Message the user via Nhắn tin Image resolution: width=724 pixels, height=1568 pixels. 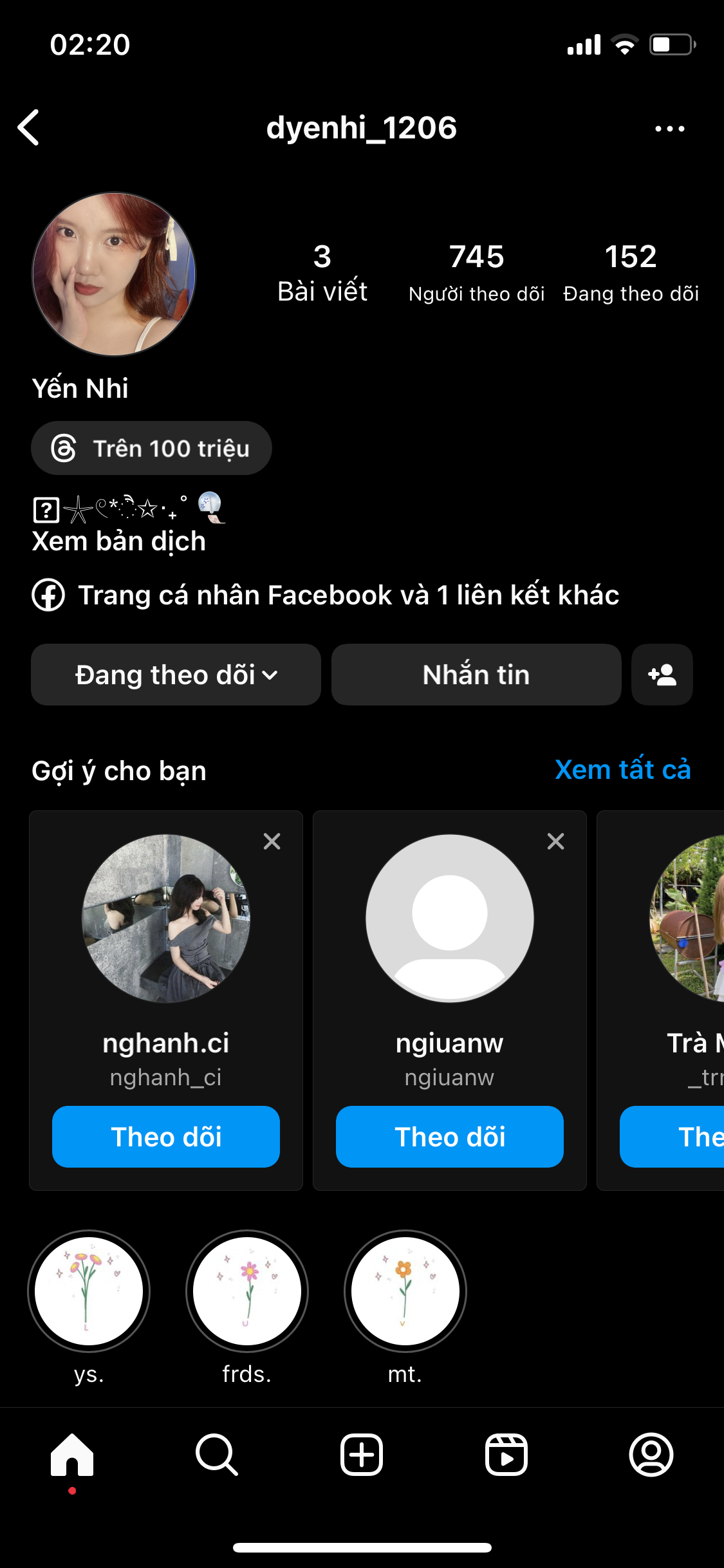[476, 675]
